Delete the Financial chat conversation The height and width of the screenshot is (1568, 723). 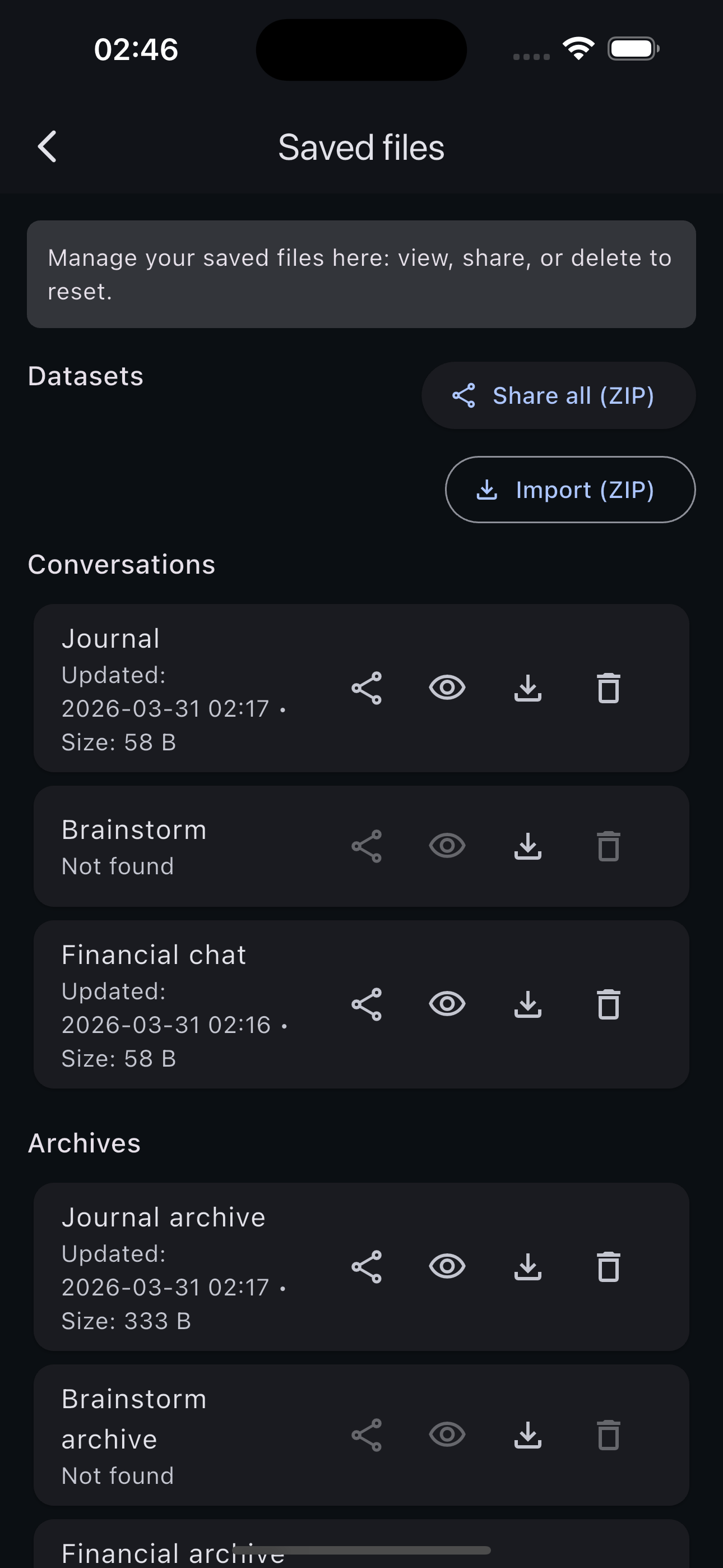608,1005
